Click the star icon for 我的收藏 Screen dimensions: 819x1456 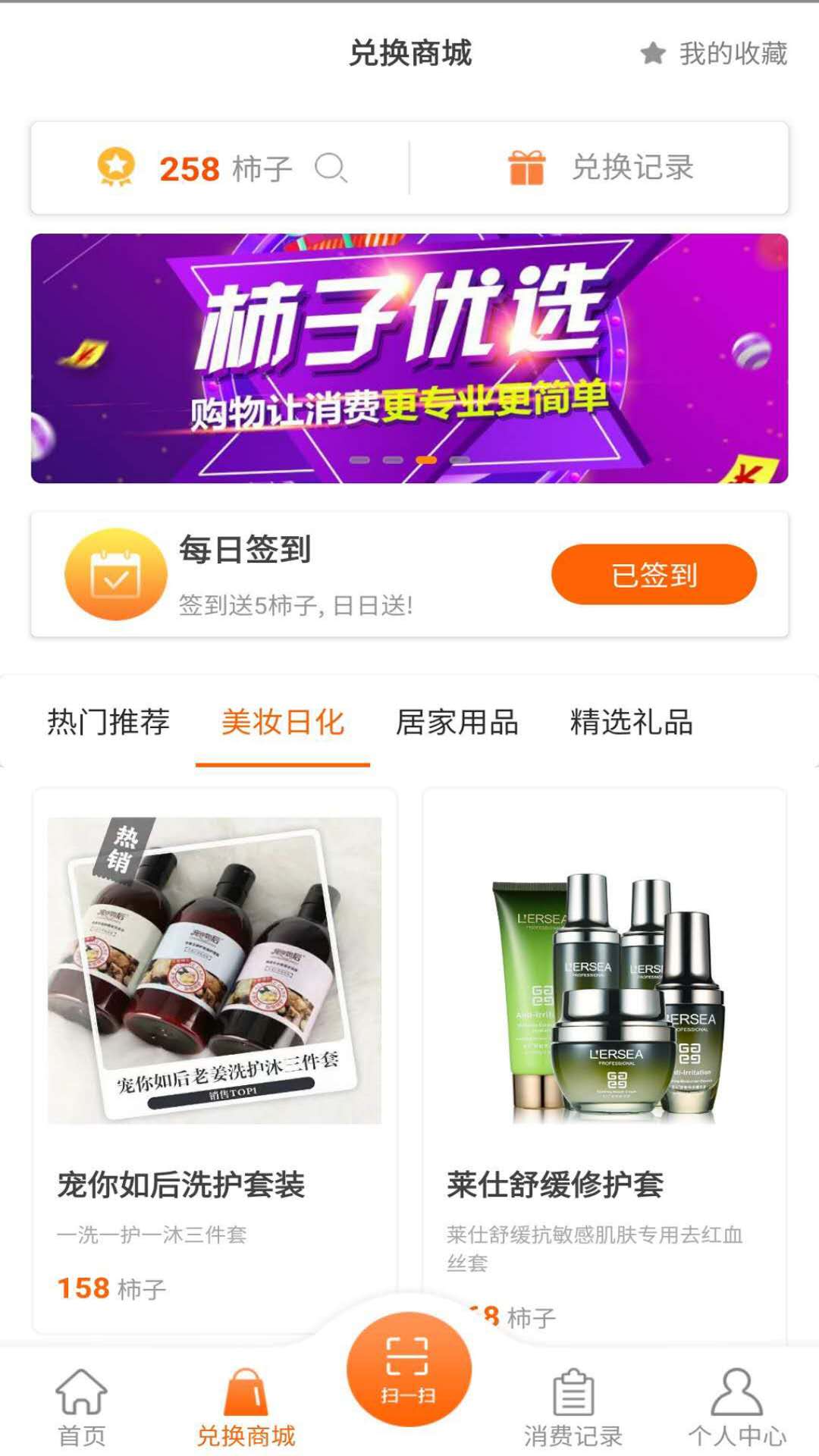654,53
